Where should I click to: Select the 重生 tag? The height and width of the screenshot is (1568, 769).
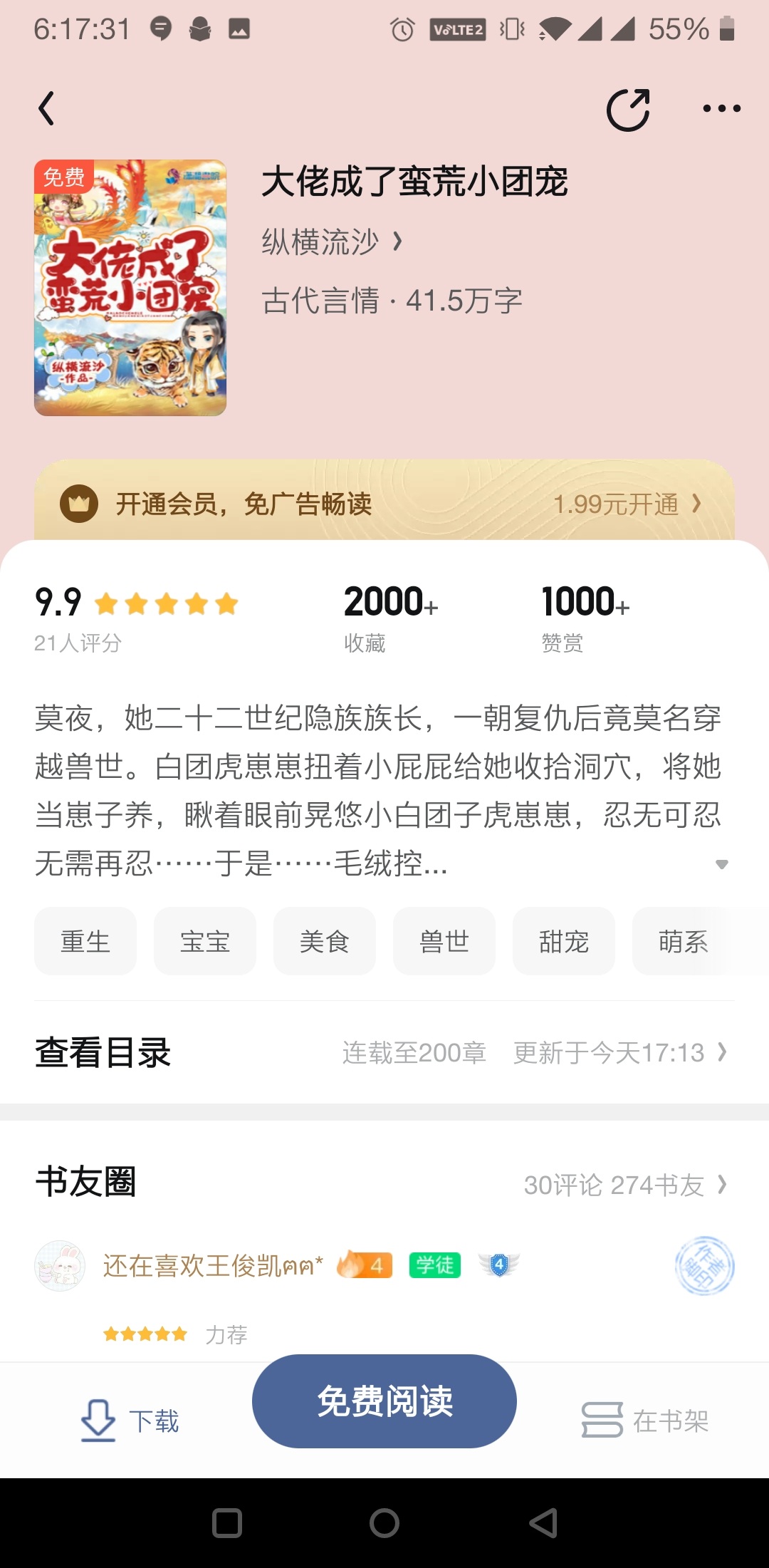pos(85,942)
